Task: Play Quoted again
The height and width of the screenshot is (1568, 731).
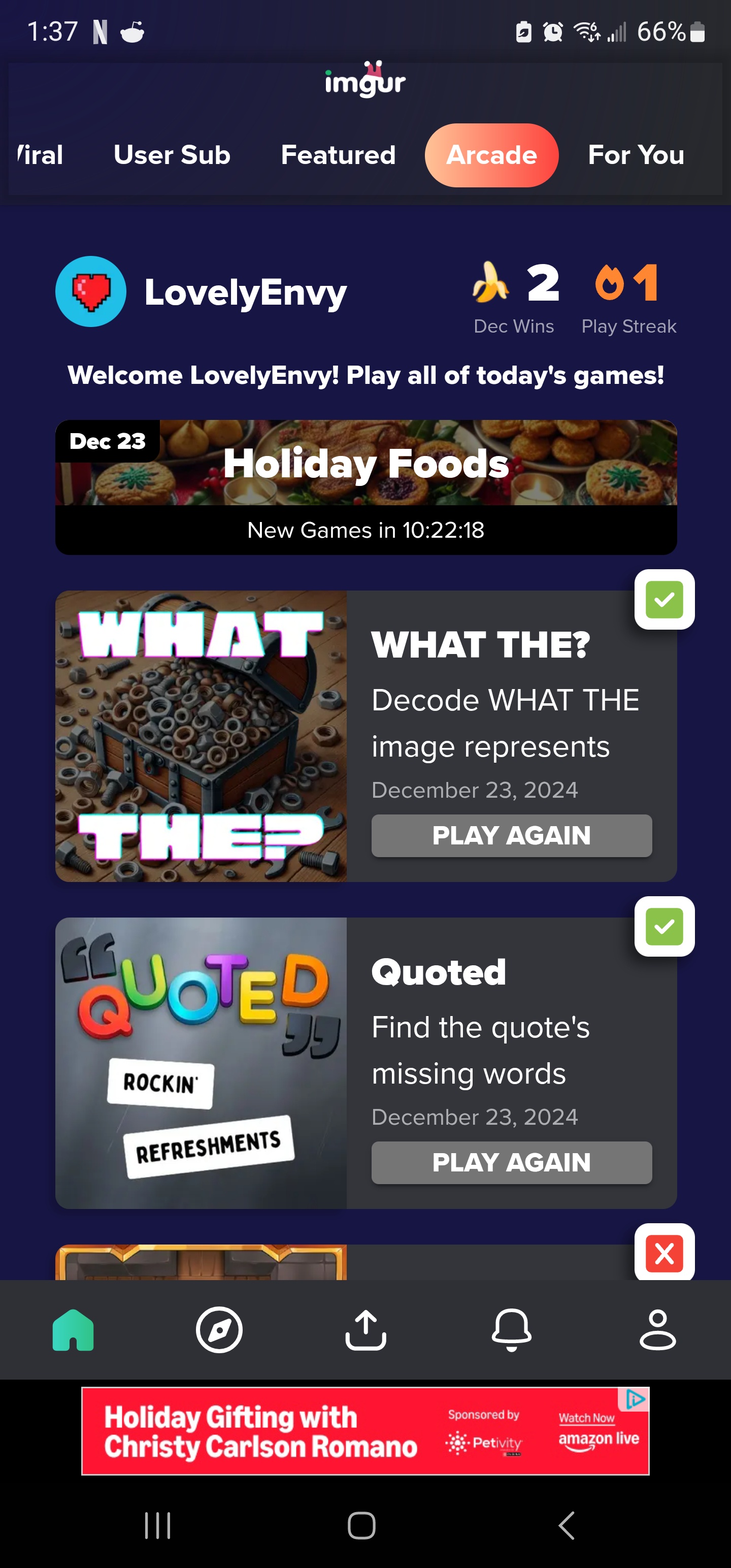Action: (511, 1162)
